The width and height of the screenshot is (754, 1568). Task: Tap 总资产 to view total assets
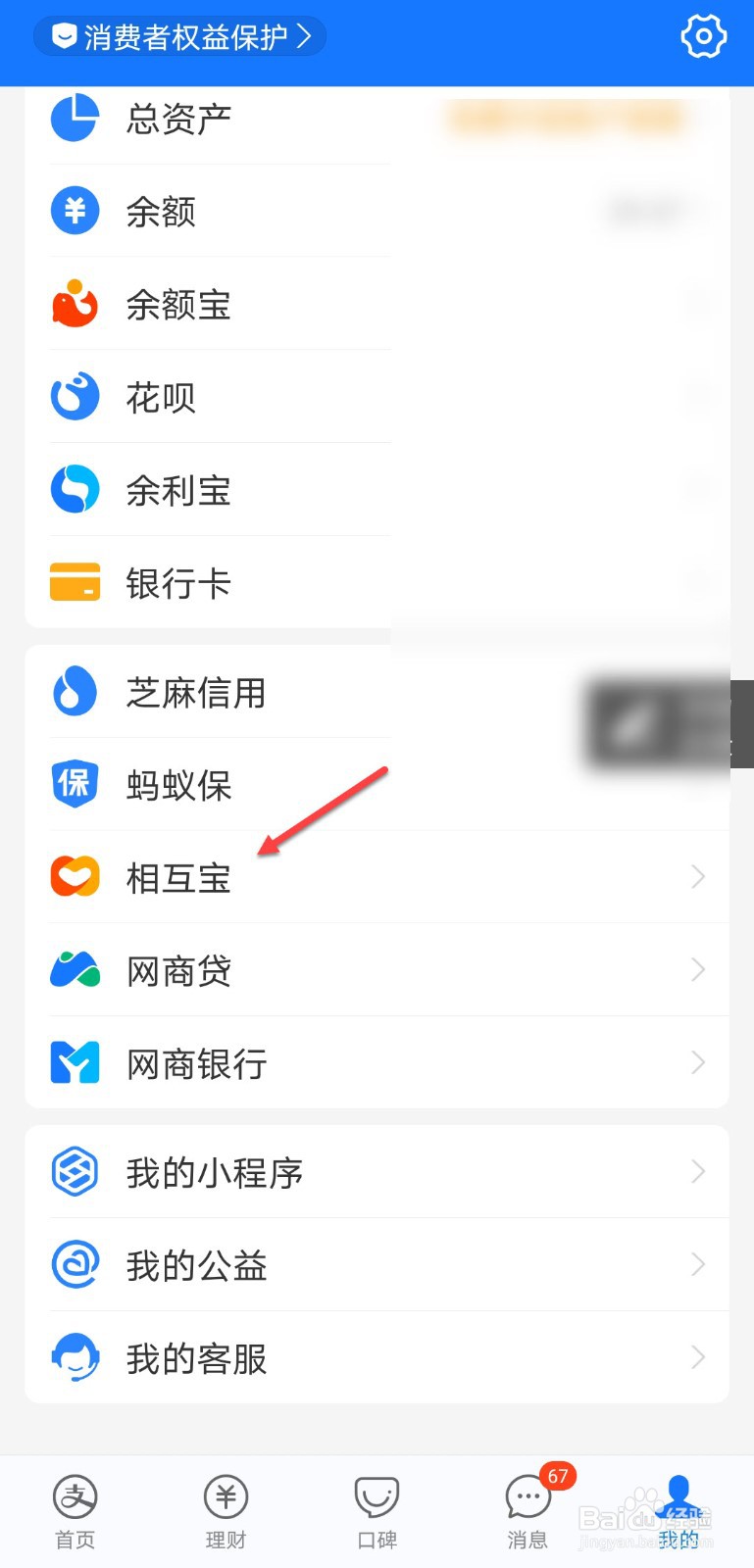pyautogui.click(x=179, y=117)
